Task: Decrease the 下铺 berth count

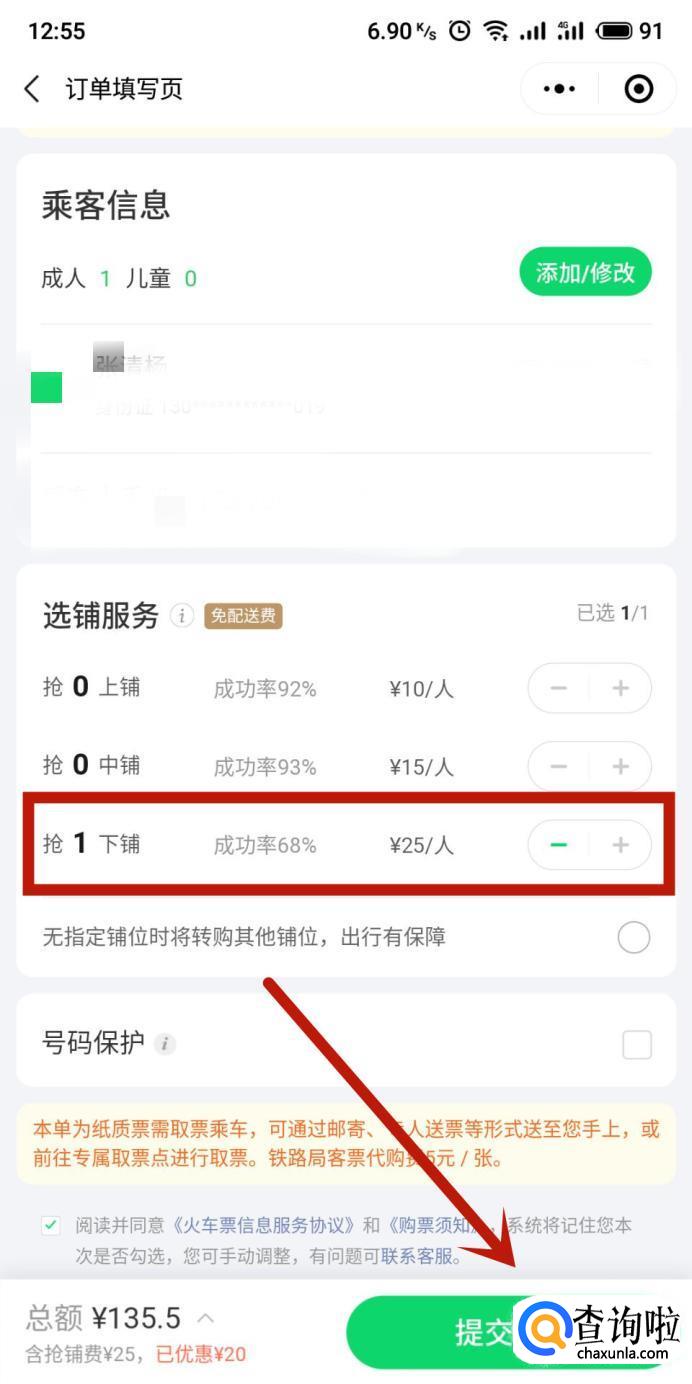Action: [559, 845]
